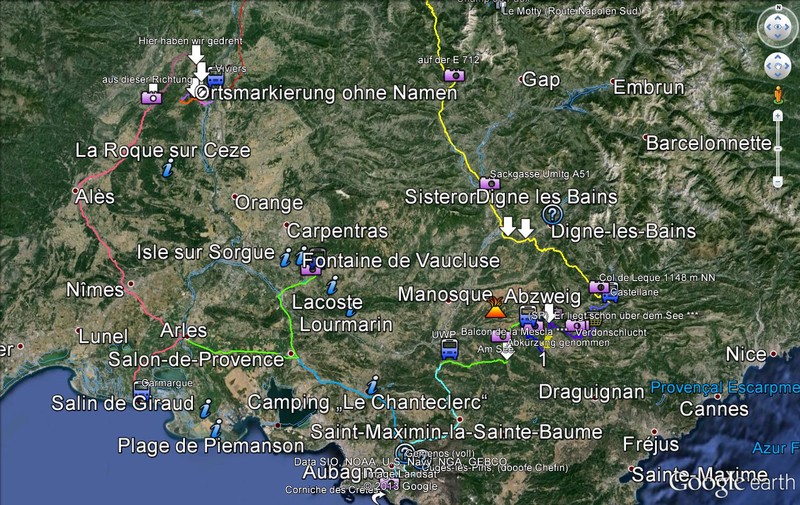Open the Camping Le Chanteclerc info placemark
Image resolution: width=800 pixels, height=505 pixels.
click(x=373, y=383)
